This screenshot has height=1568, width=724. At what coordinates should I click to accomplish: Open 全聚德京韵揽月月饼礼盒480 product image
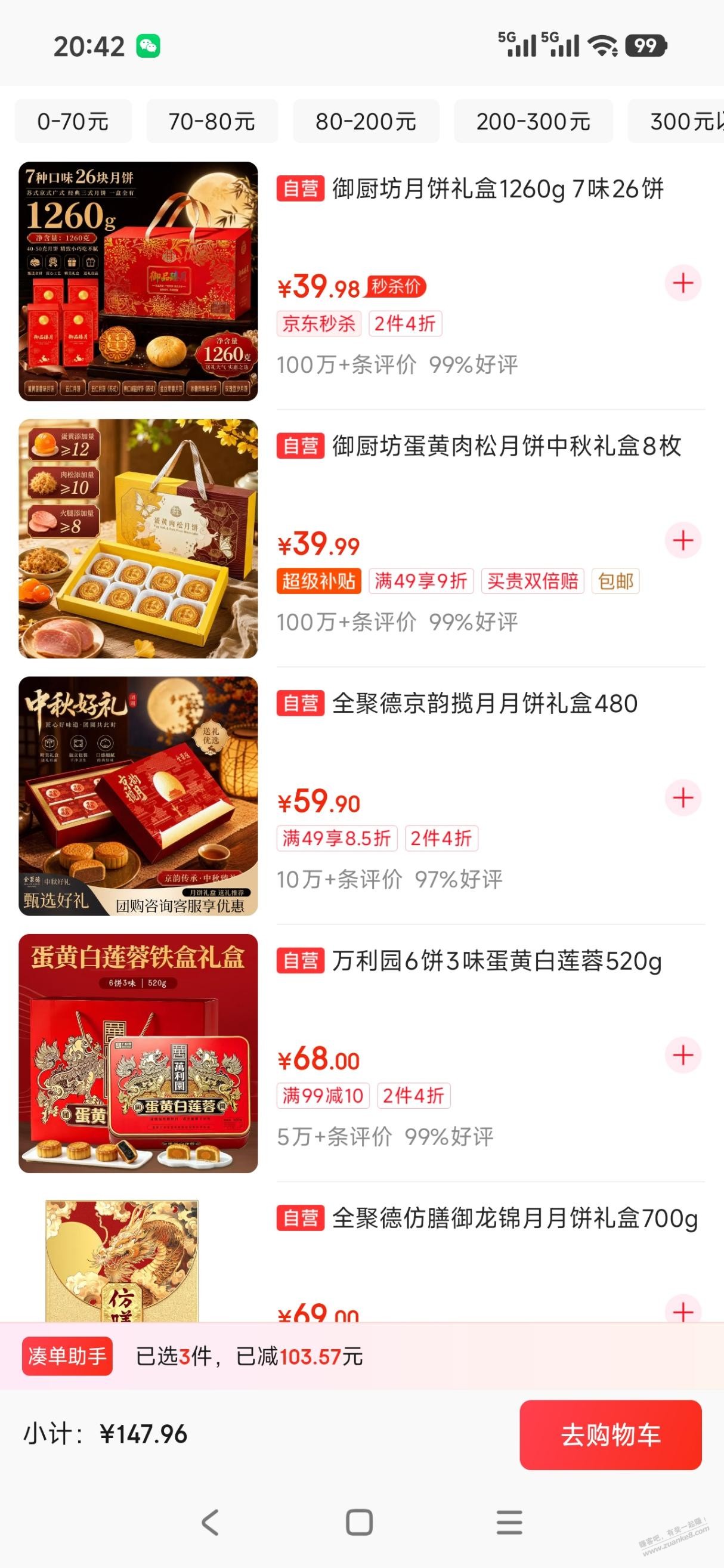[x=138, y=796]
